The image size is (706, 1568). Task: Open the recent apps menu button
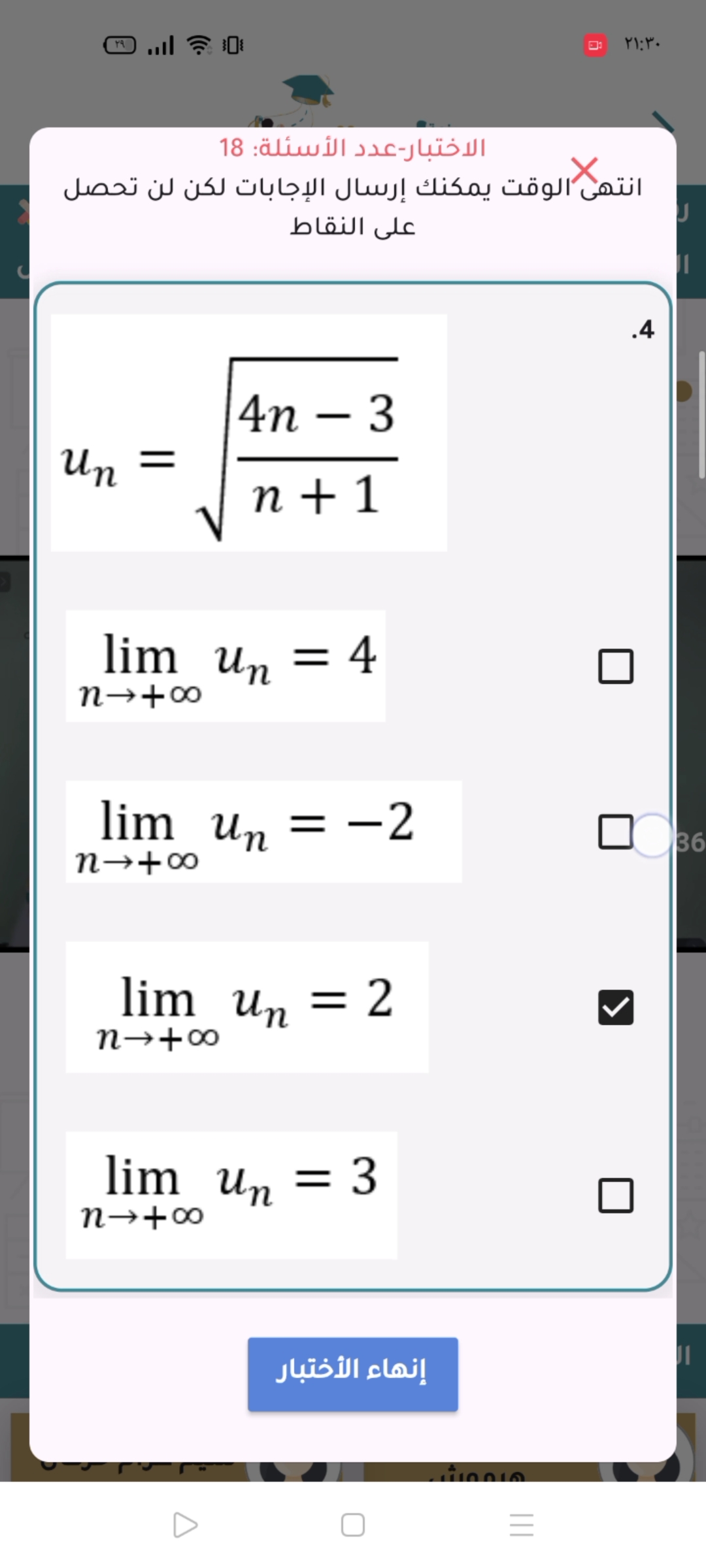pos(522,1526)
